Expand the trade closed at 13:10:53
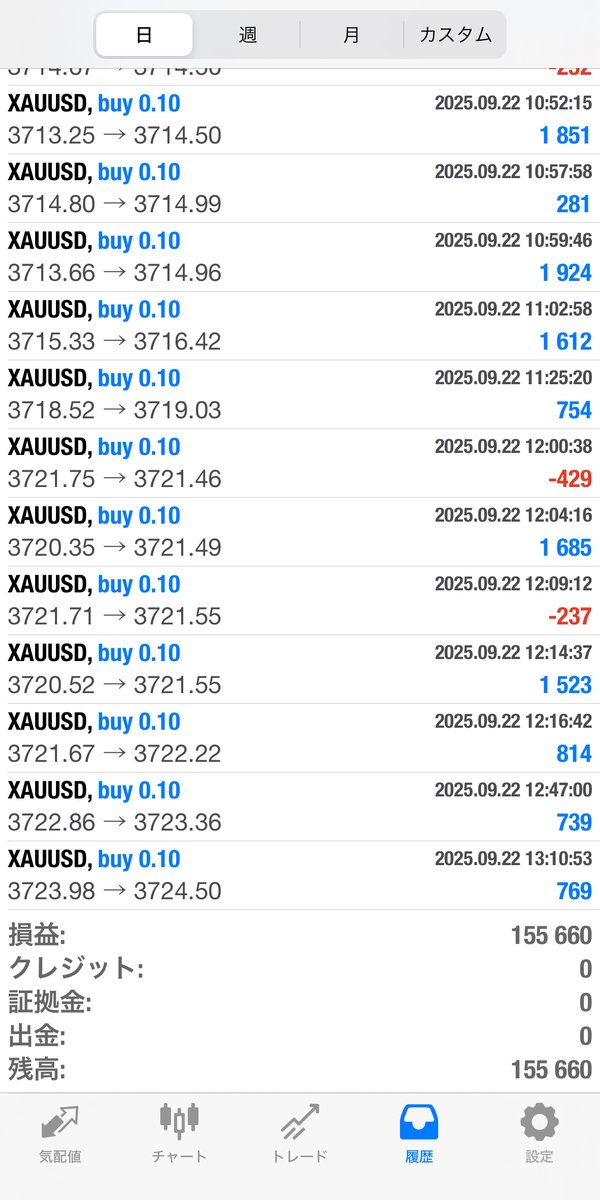This screenshot has height=1200, width=600. tap(300, 876)
